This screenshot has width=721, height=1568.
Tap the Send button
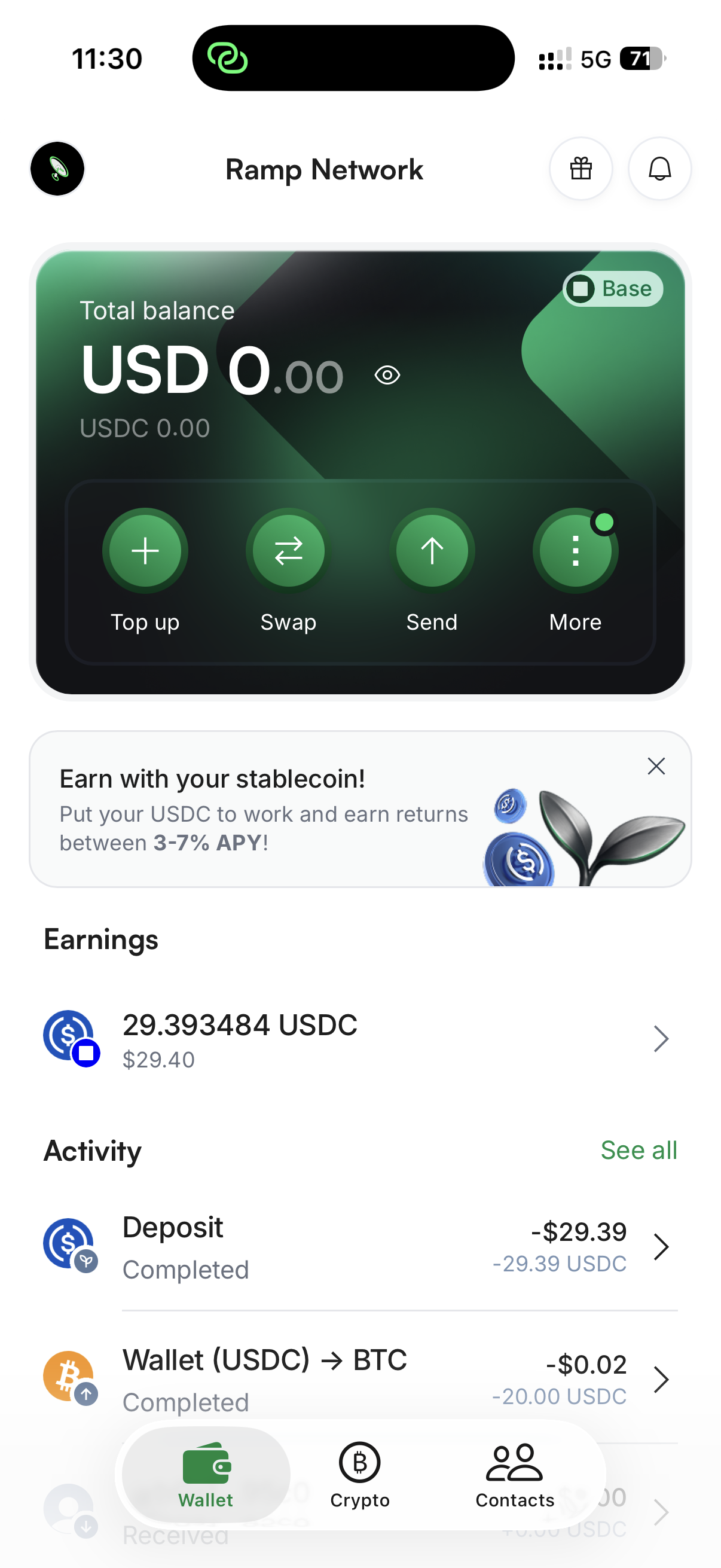click(432, 551)
